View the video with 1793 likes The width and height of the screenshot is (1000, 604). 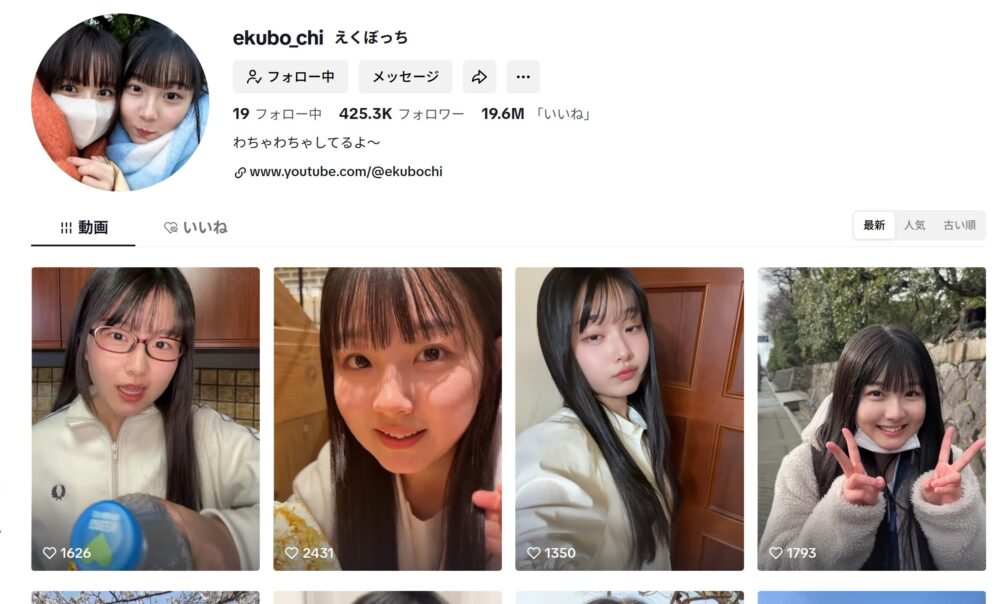point(871,418)
